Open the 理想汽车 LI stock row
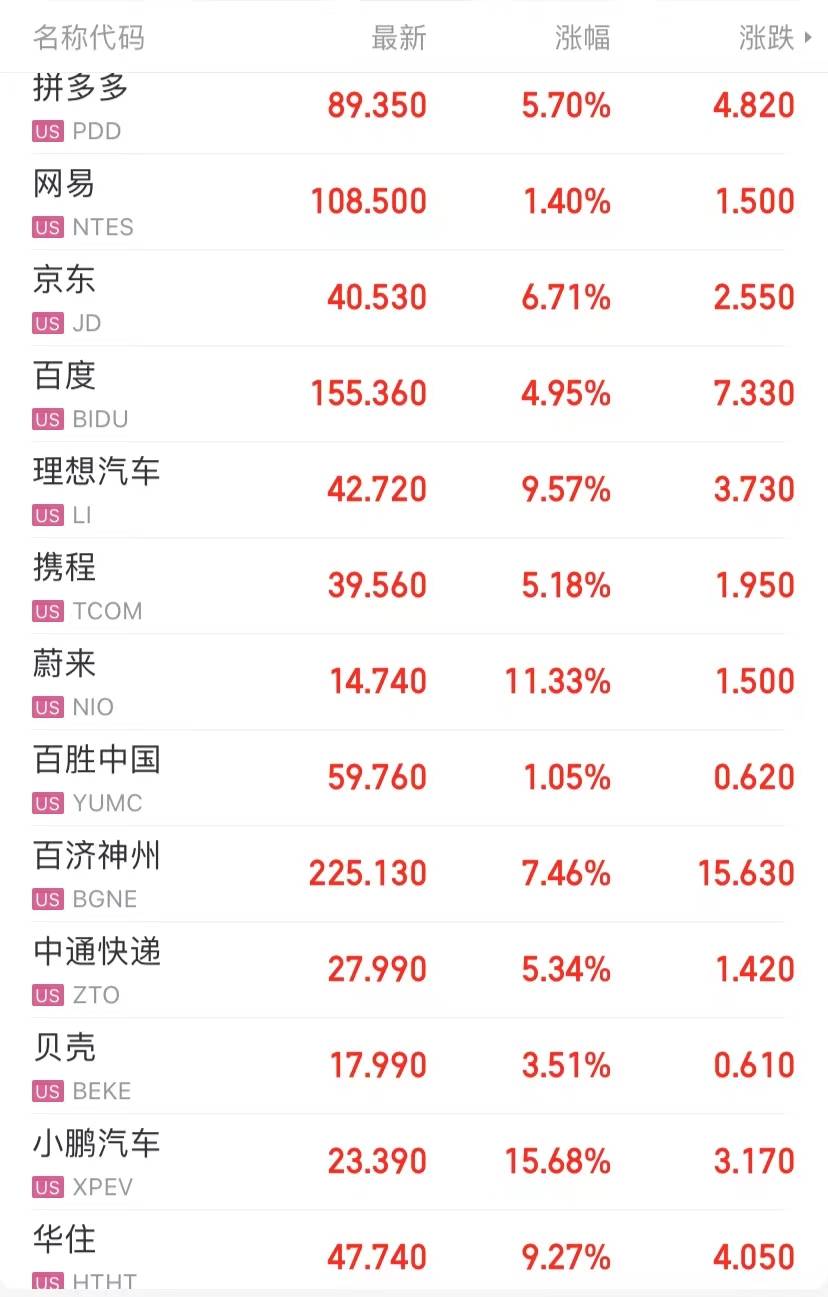The image size is (828, 1297). [x=414, y=490]
